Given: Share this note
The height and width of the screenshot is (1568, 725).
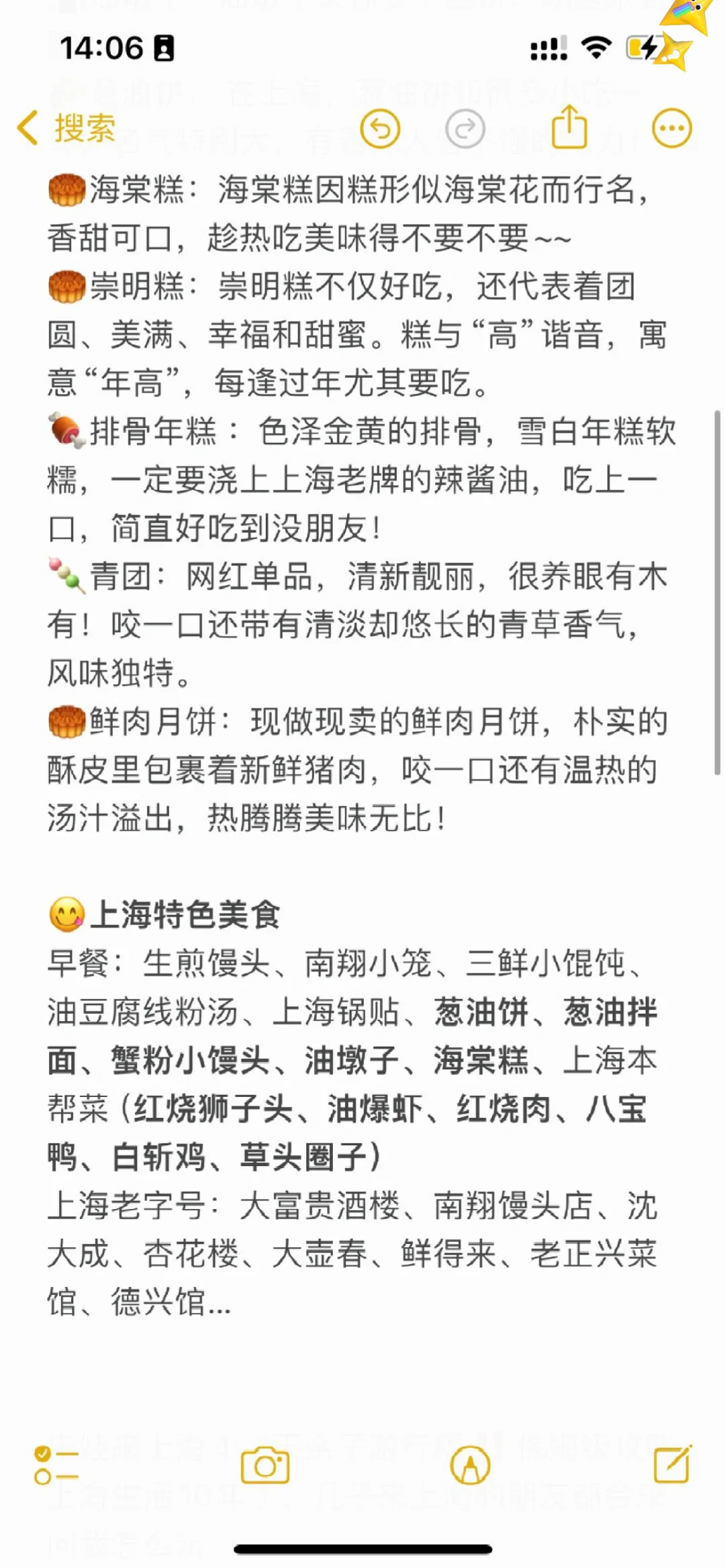Looking at the screenshot, I should (569, 127).
